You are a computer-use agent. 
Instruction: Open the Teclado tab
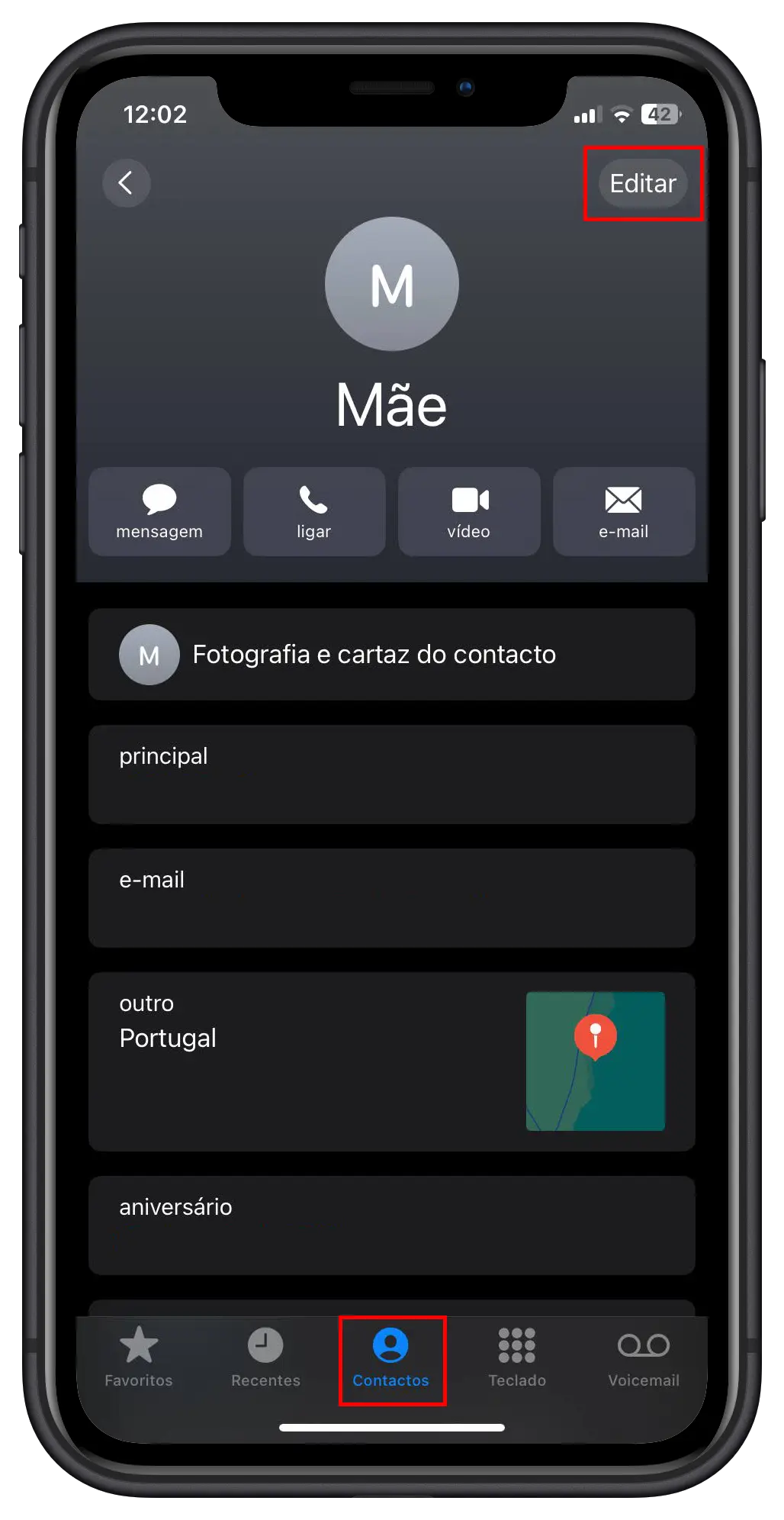click(x=517, y=1358)
